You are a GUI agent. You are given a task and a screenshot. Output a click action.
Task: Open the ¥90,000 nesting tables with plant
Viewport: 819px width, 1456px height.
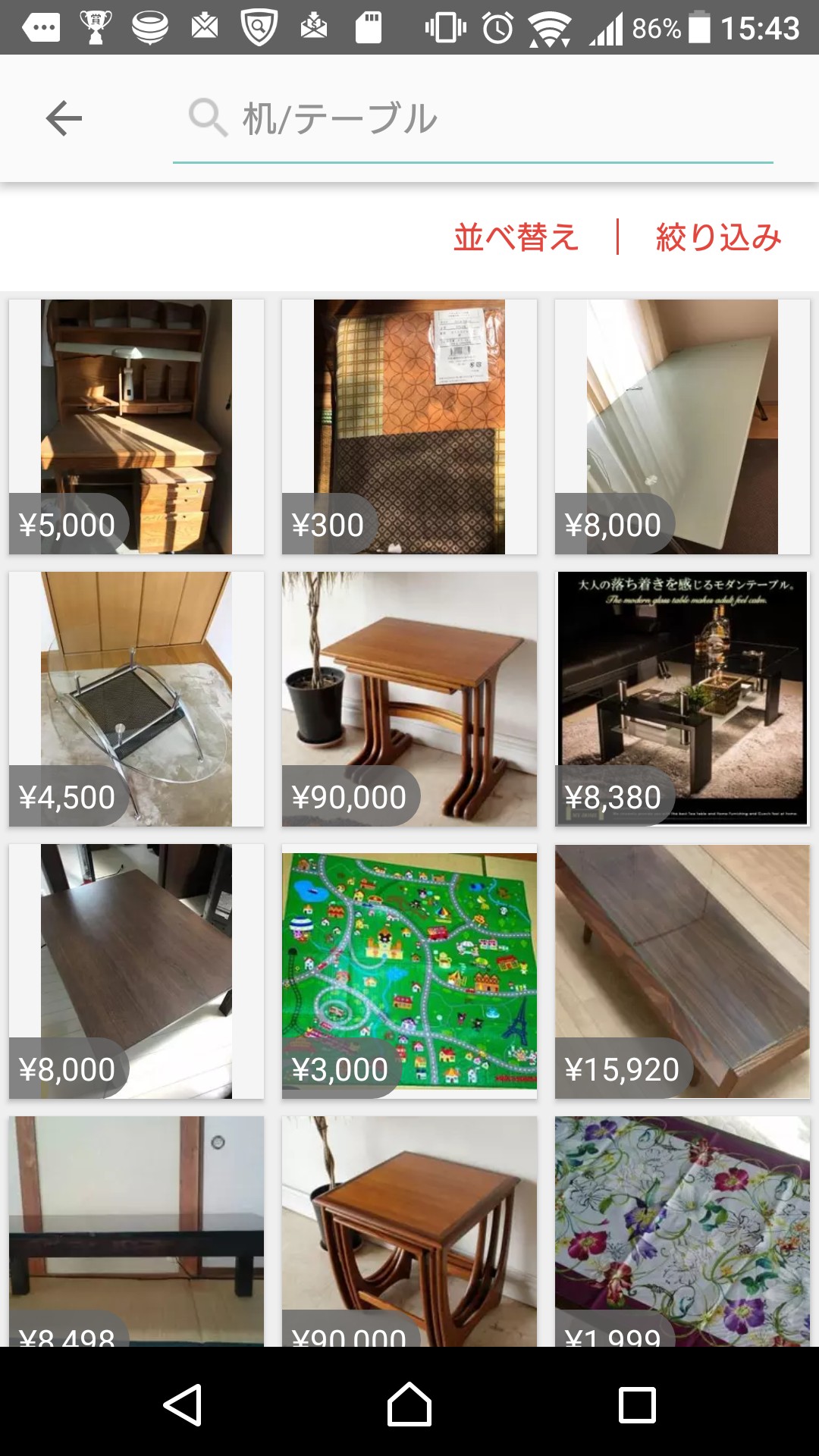click(x=409, y=698)
